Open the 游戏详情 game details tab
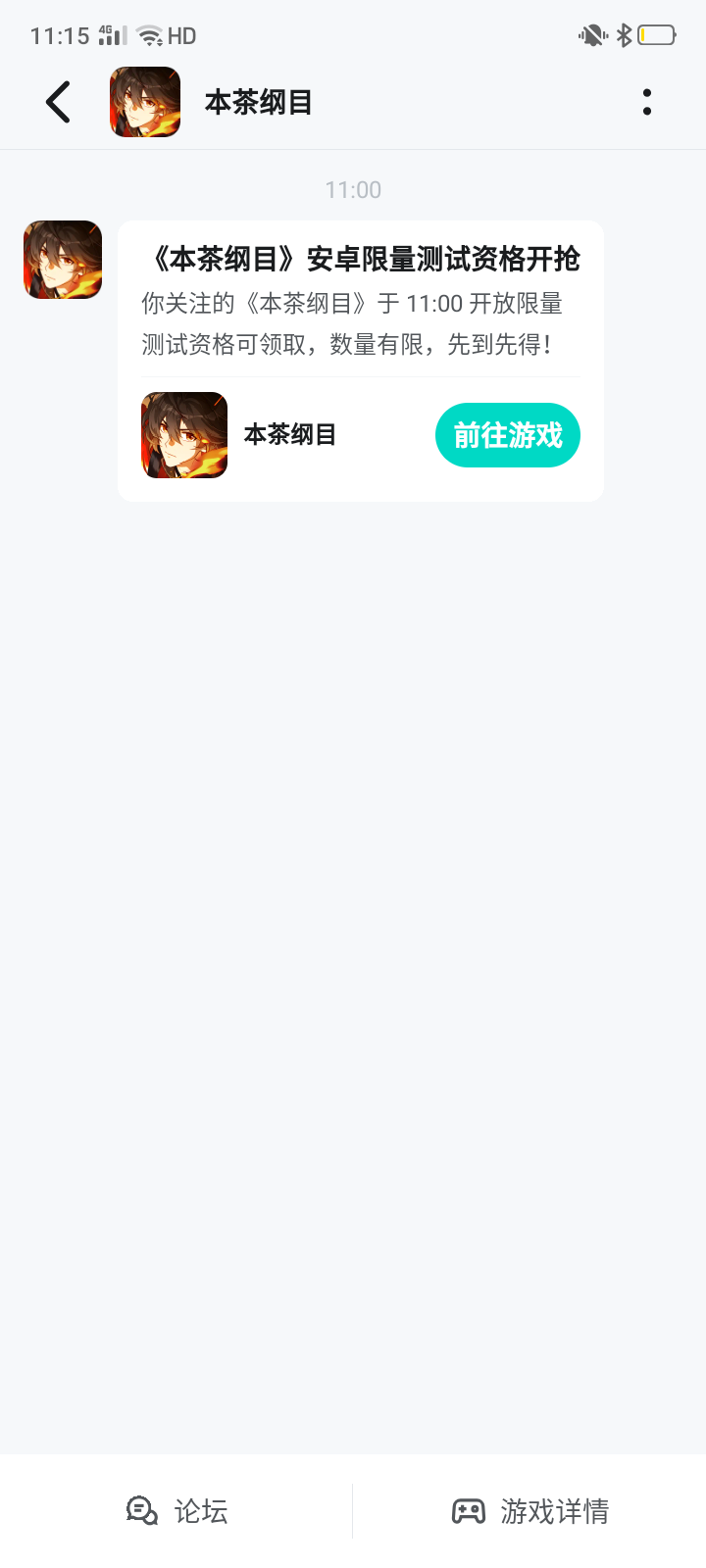The height and width of the screenshot is (1568, 706). click(x=529, y=1511)
